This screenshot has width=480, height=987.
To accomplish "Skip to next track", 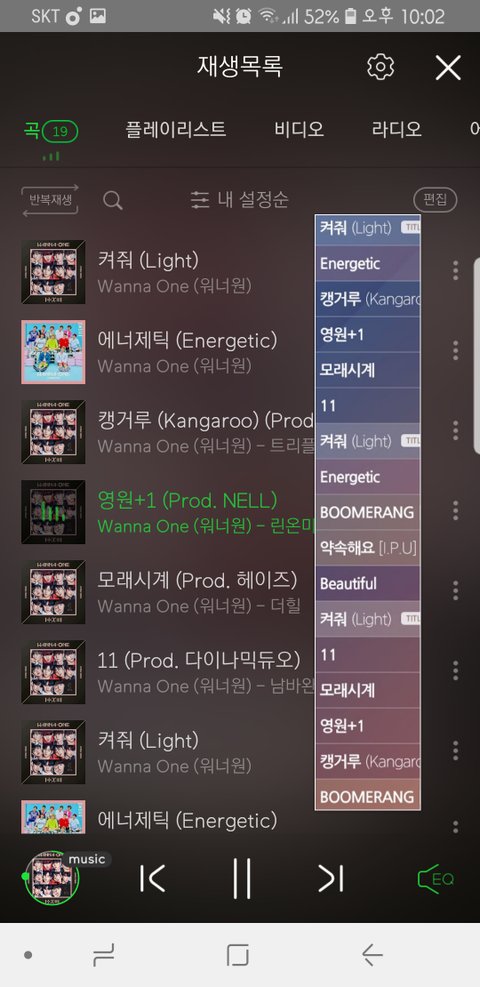I will 330,878.
